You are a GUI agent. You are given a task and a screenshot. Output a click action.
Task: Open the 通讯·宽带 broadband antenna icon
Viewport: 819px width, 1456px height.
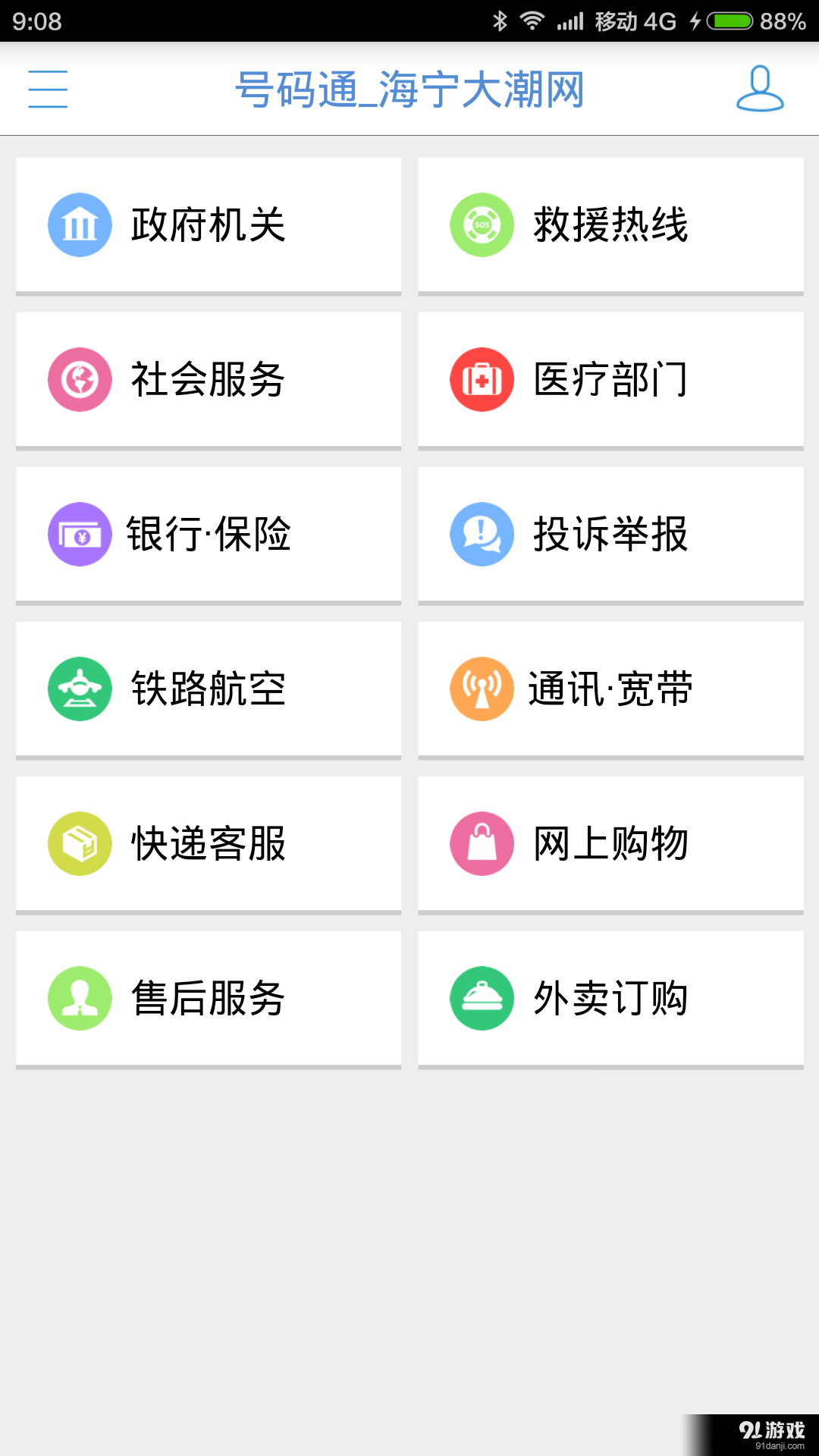point(480,689)
